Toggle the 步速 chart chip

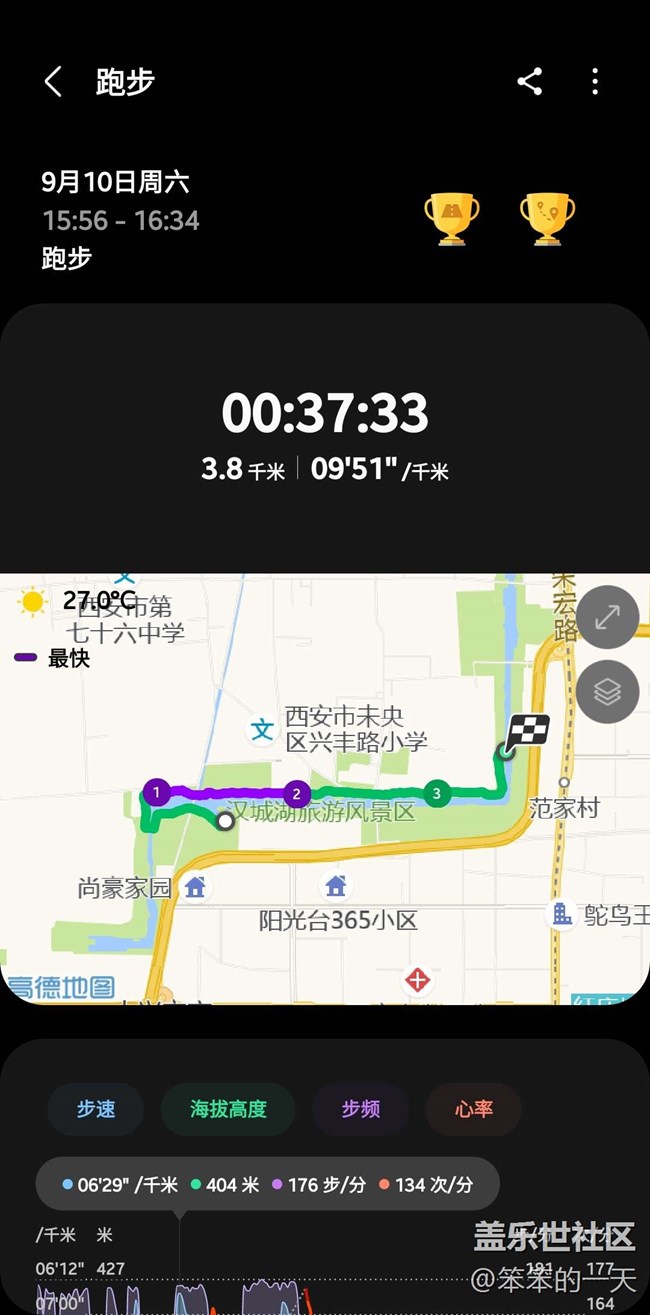point(96,1109)
